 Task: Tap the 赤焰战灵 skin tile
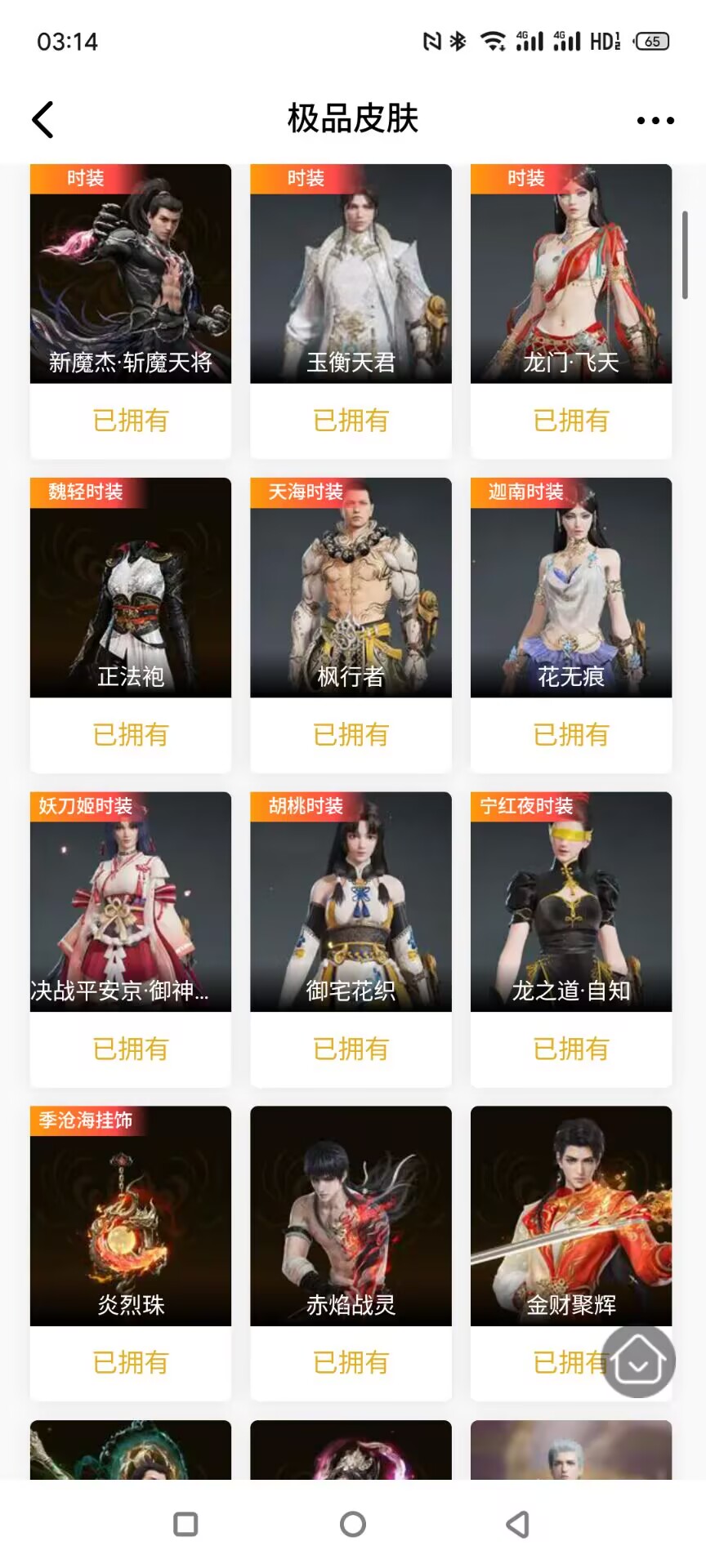(351, 1217)
